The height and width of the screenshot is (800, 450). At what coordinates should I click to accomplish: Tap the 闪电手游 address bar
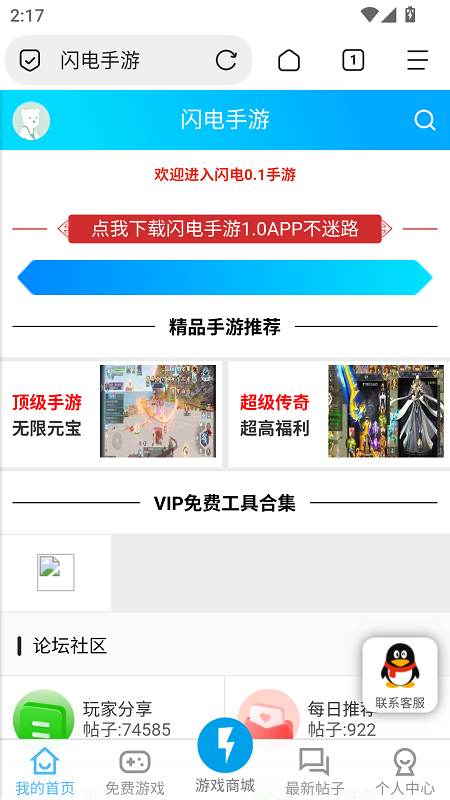[129, 60]
